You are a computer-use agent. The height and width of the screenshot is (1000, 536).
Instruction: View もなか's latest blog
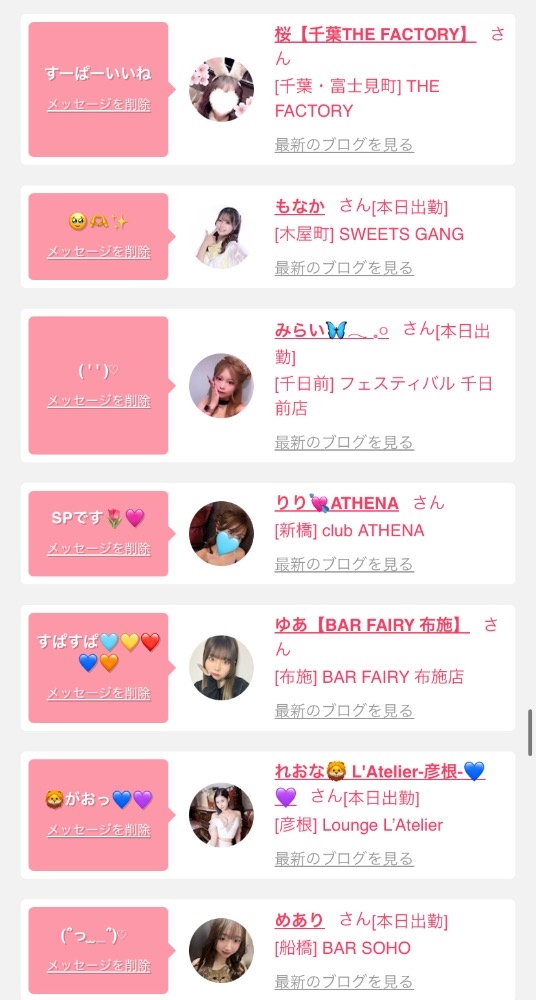pos(344,268)
